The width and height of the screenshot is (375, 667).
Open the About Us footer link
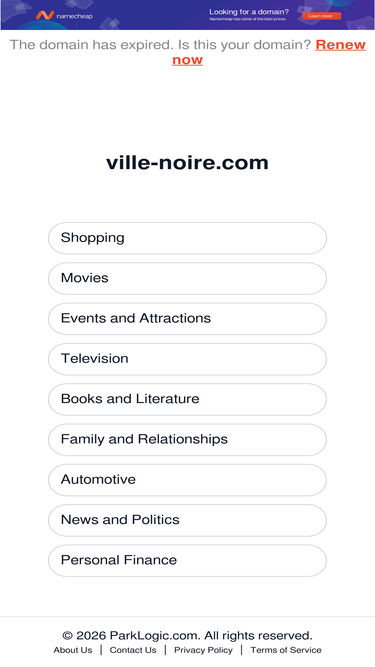click(73, 650)
